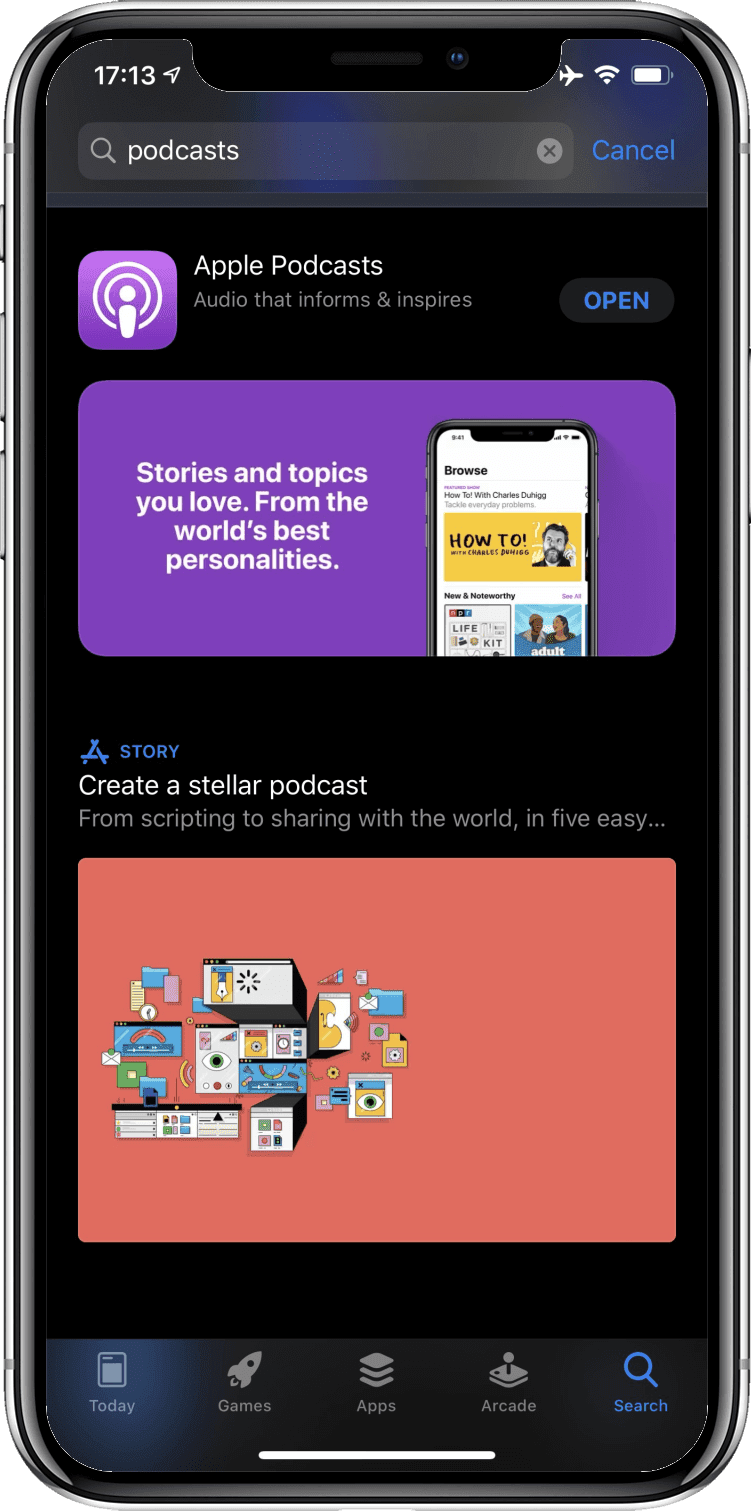Open Apple Podcasts with the OPEN button
Image resolution: width=751 pixels, height=1511 pixels.
(616, 301)
